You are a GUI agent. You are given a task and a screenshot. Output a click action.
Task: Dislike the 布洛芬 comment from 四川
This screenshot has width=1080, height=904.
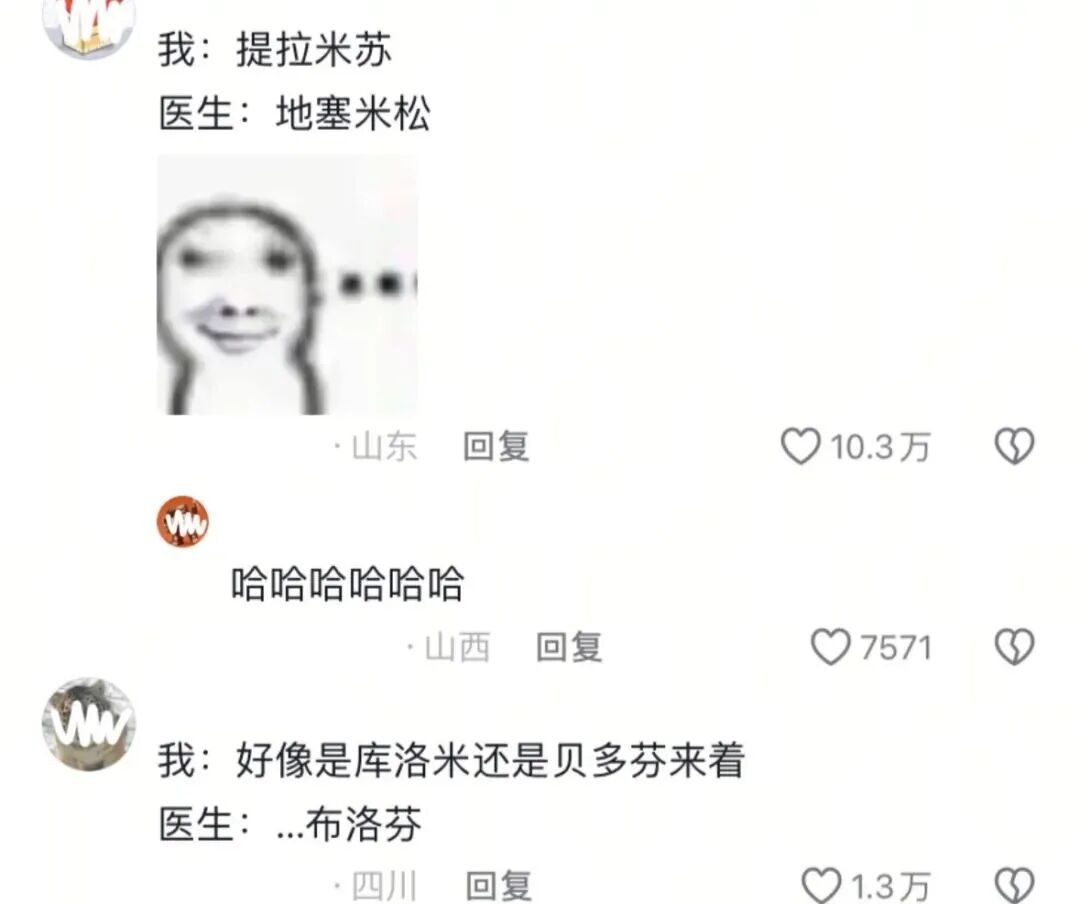coord(1013,885)
